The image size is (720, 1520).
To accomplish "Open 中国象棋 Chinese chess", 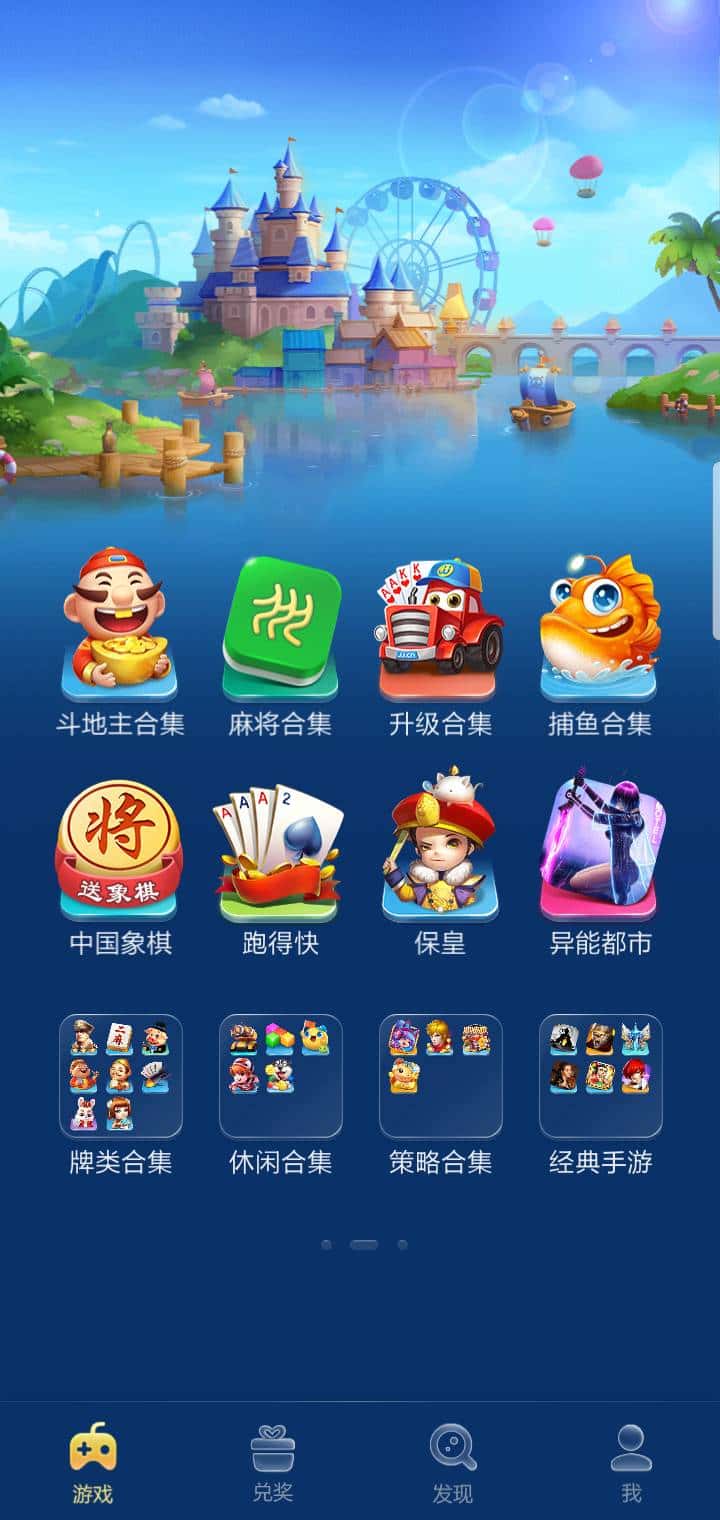I will [120, 855].
